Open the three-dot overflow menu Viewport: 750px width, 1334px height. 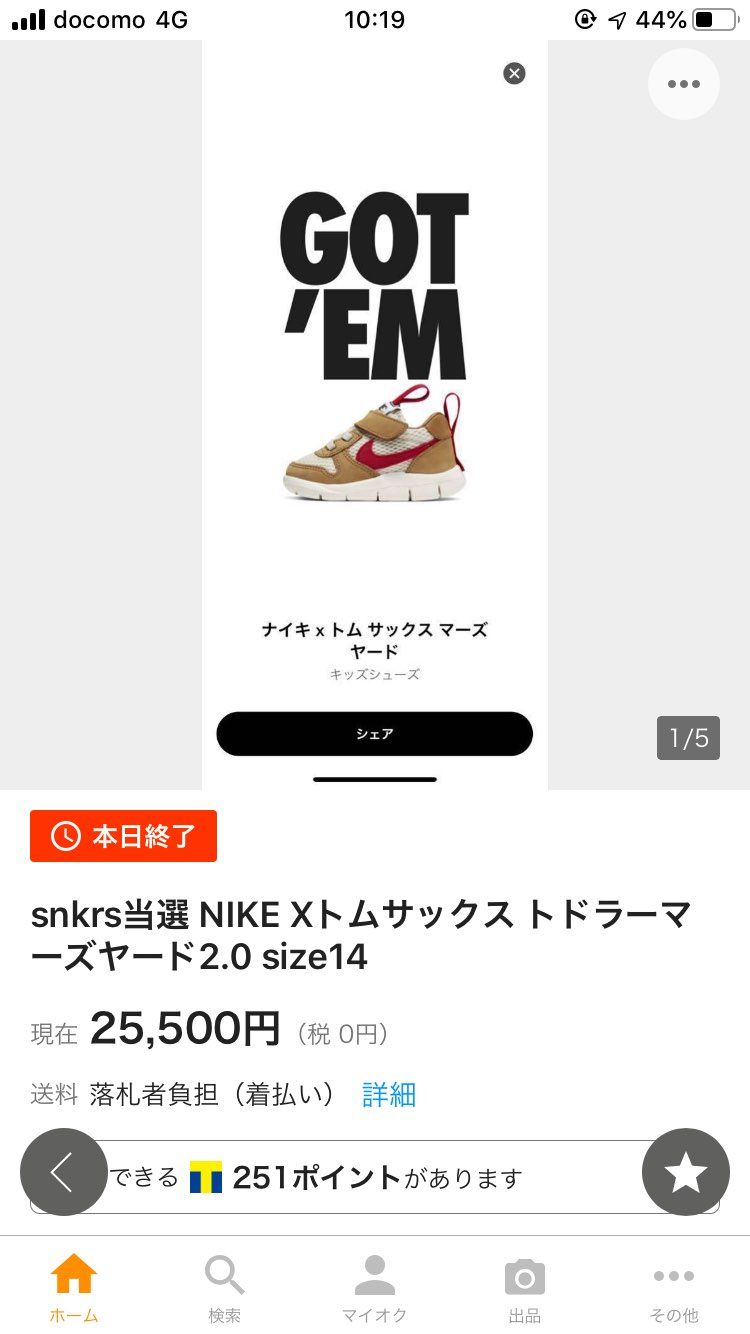(684, 84)
